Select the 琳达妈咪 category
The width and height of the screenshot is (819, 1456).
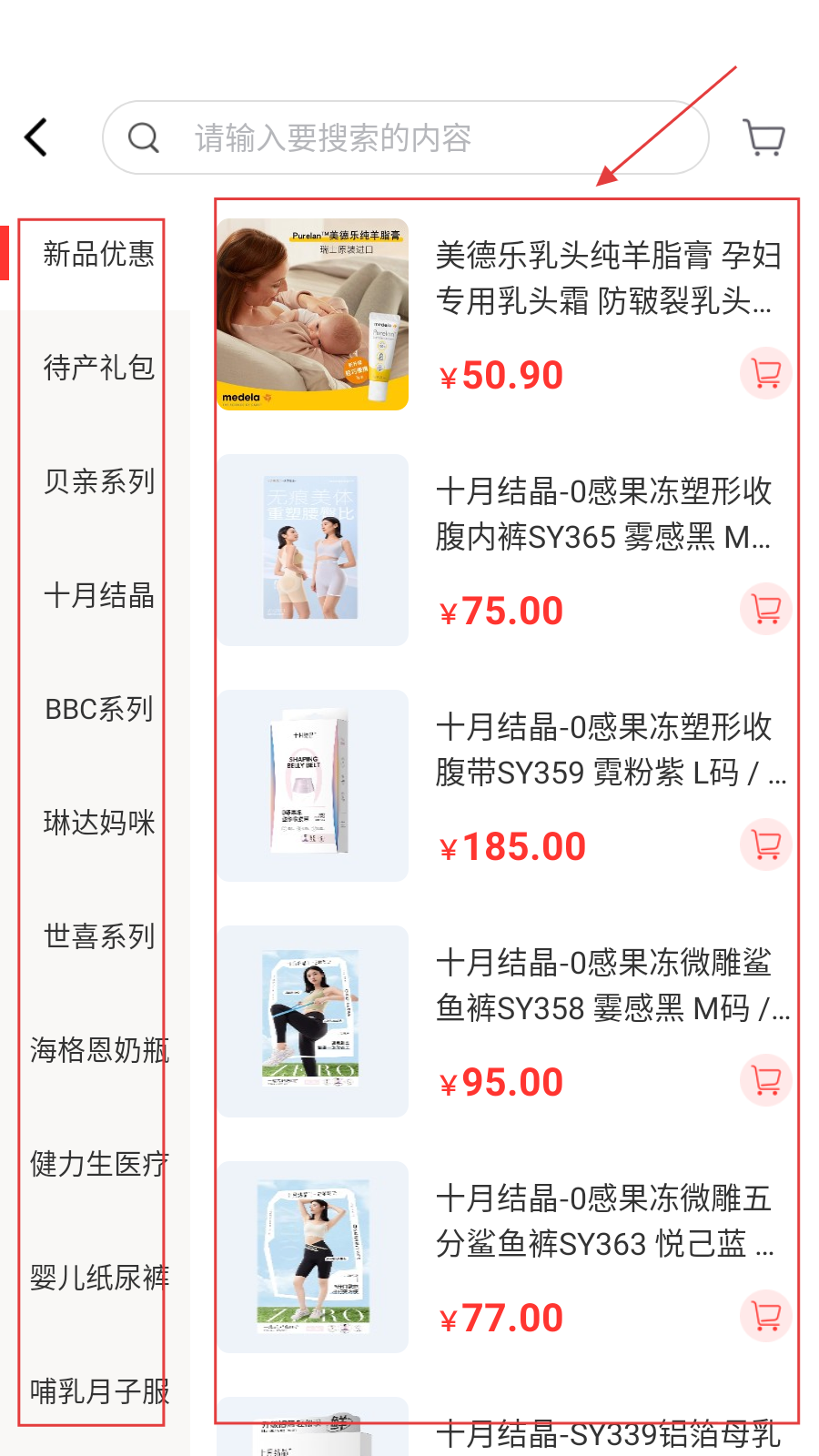pyautogui.click(x=98, y=823)
